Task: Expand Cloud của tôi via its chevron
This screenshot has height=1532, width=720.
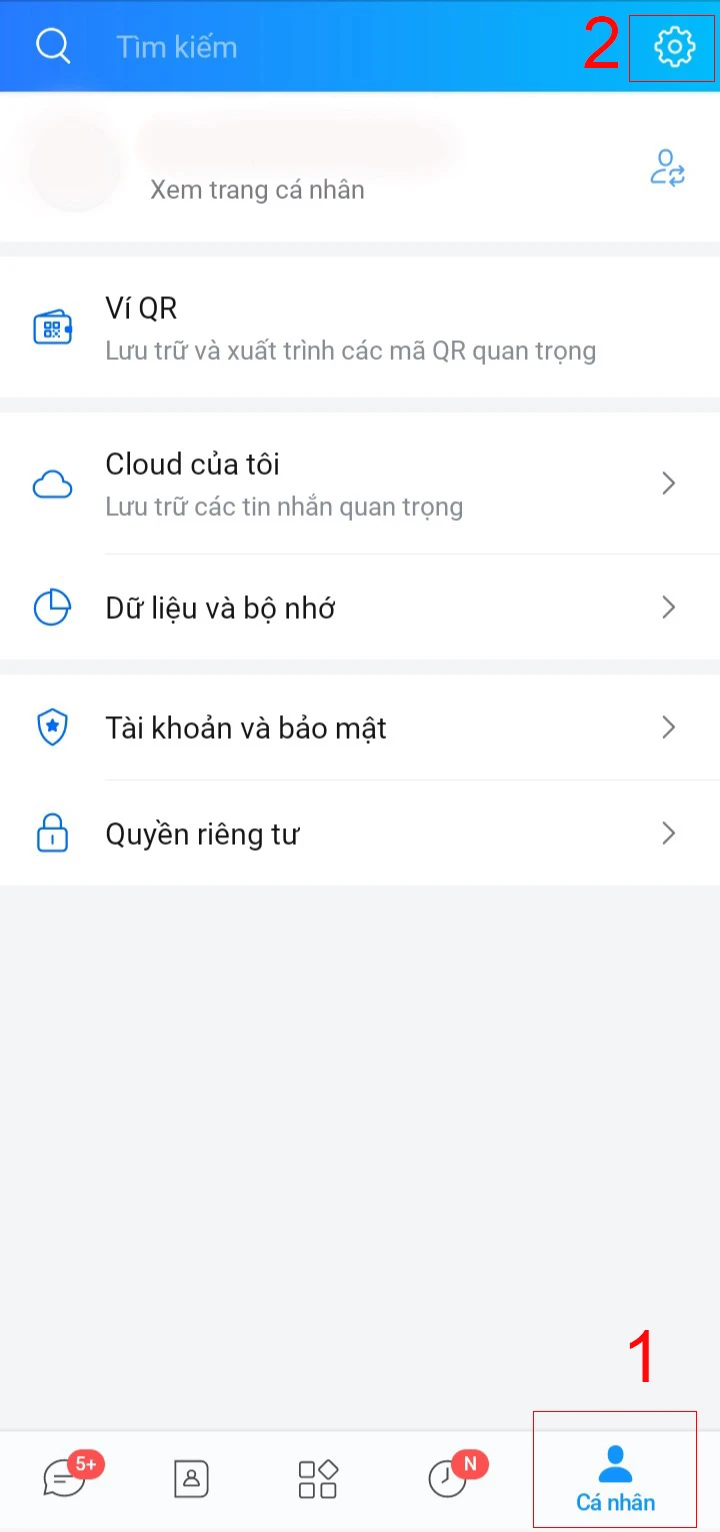Action: coord(669,484)
